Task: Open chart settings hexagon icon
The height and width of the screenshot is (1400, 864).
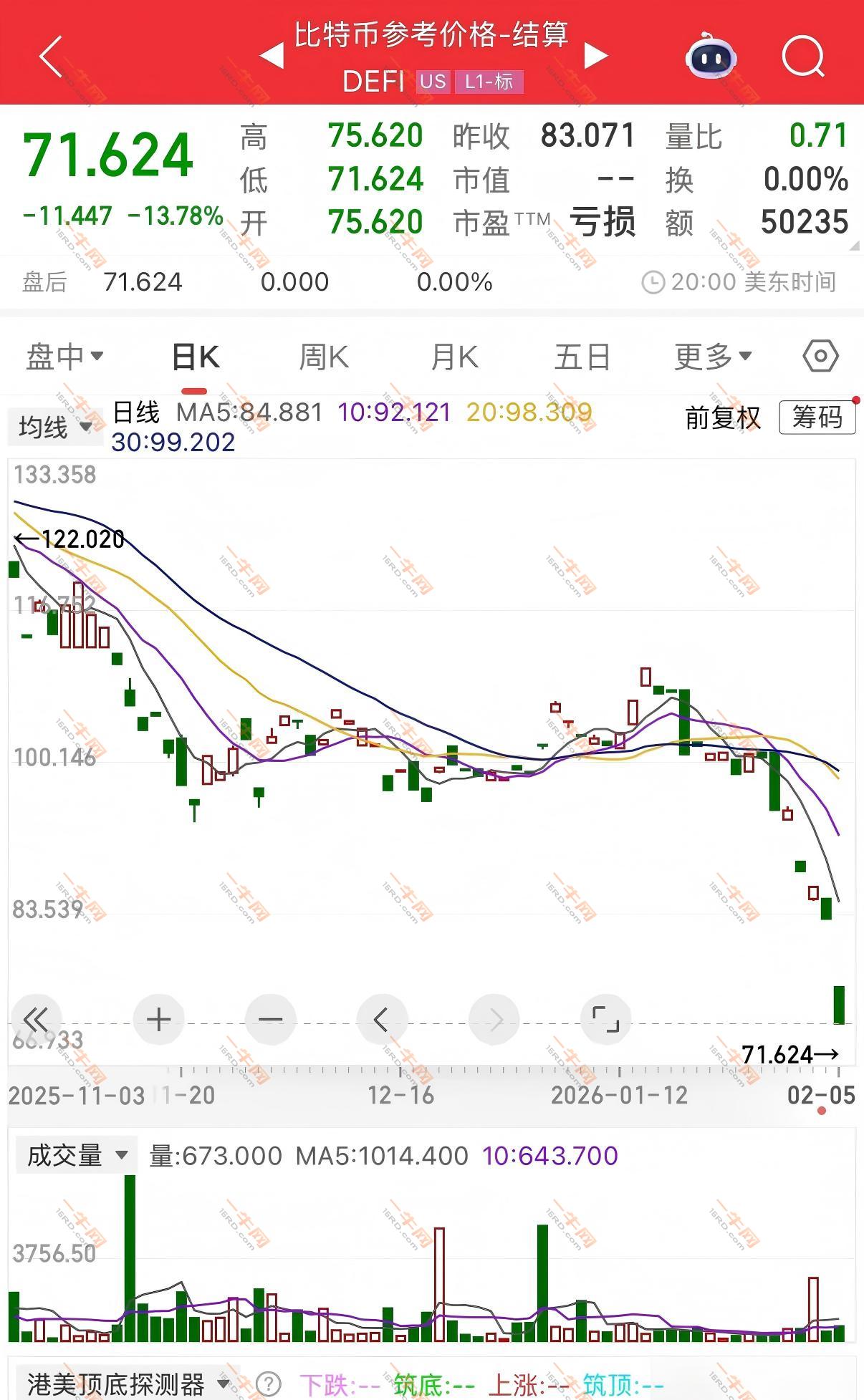Action: [821, 356]
